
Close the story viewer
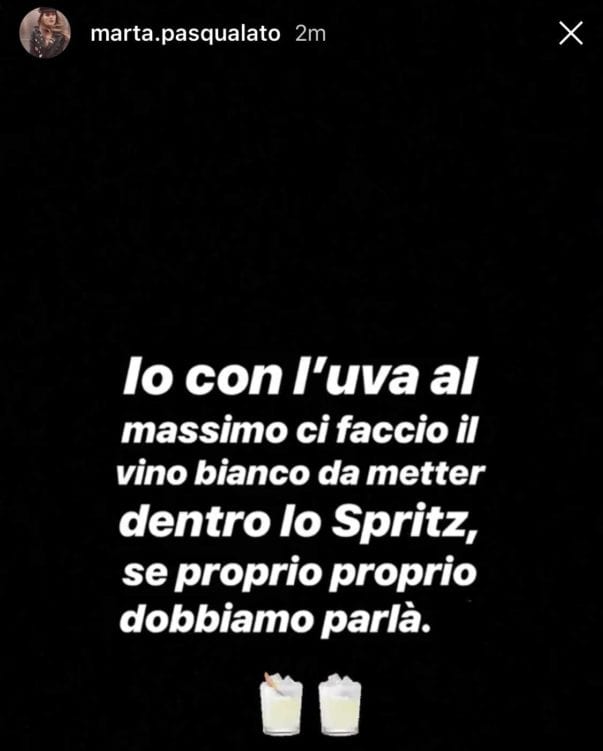tap(570, 34)
